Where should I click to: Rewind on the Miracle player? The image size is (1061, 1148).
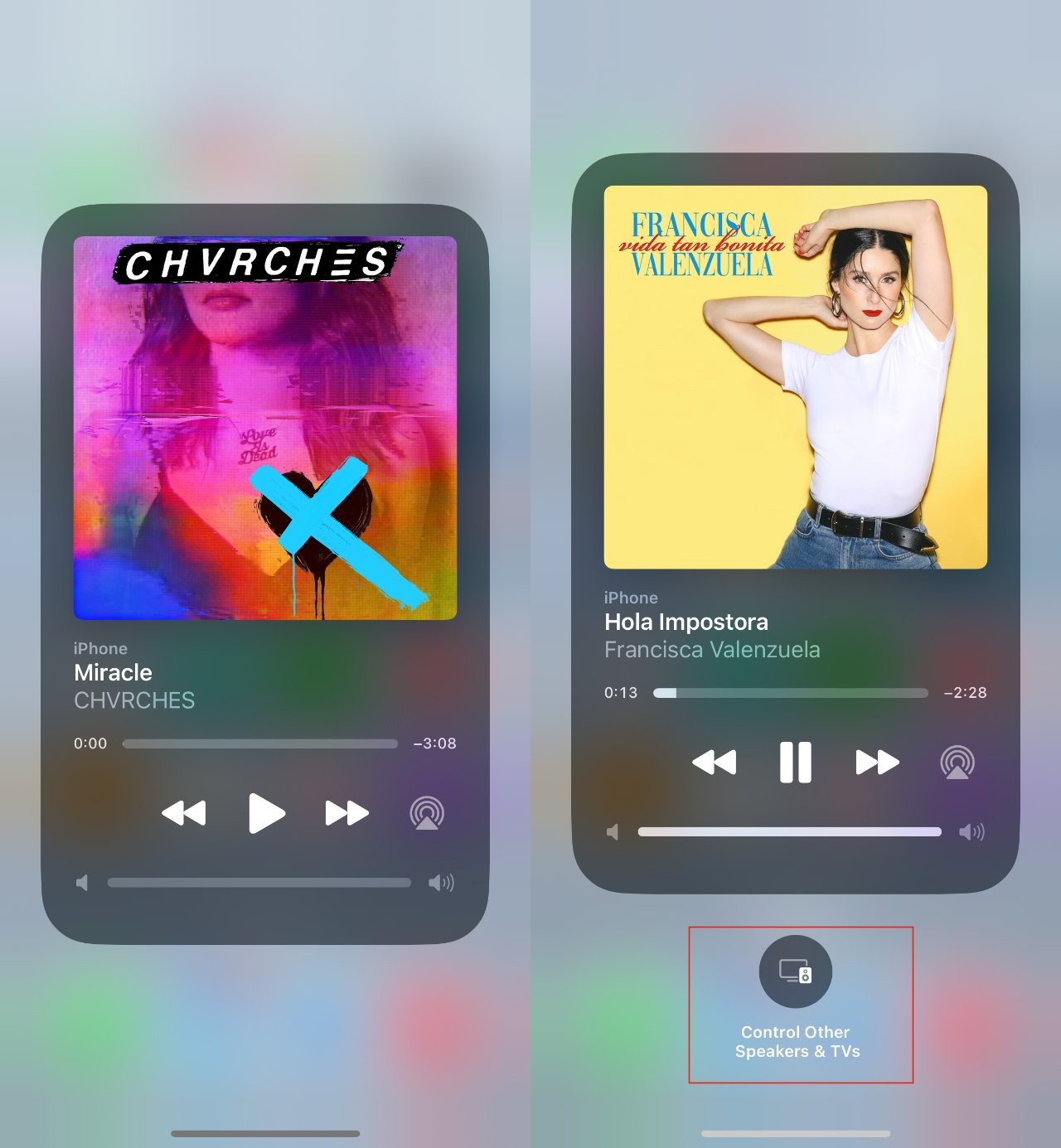pyautogui.click(x=183, y=813)
